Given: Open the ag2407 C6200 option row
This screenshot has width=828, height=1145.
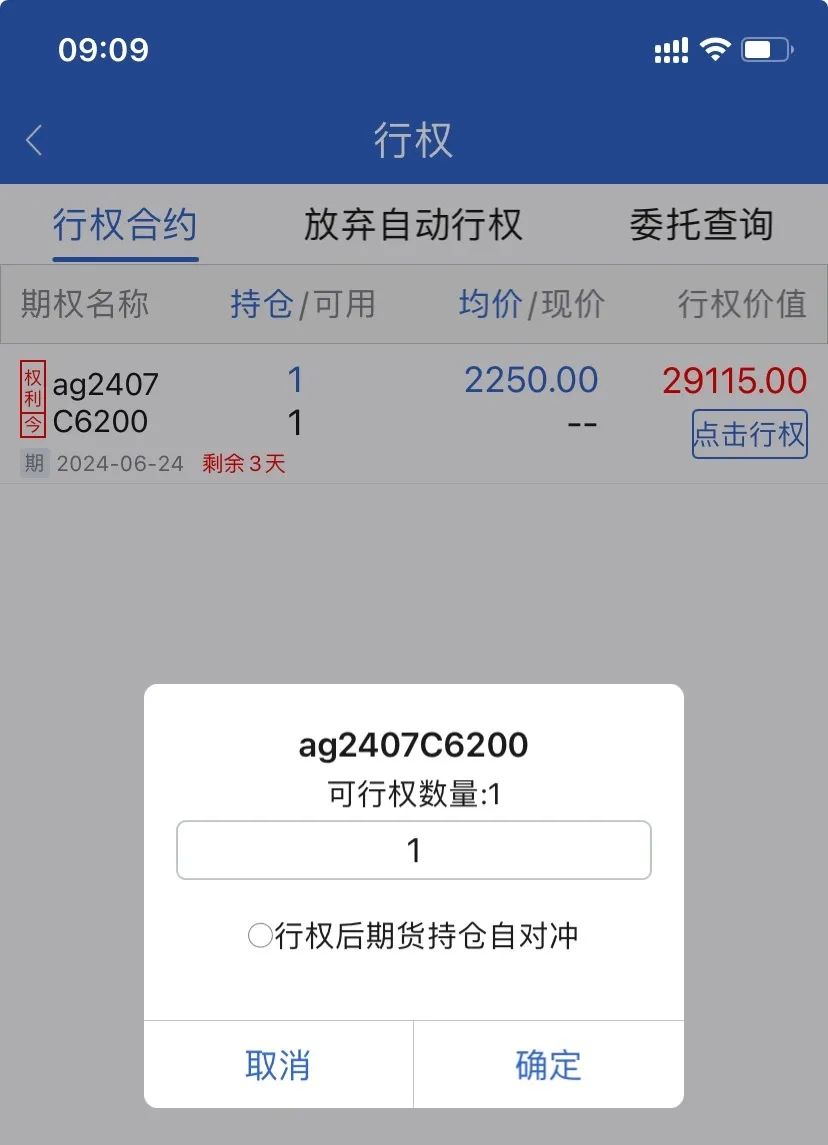Looking at the screenshot, I should 105,402.
